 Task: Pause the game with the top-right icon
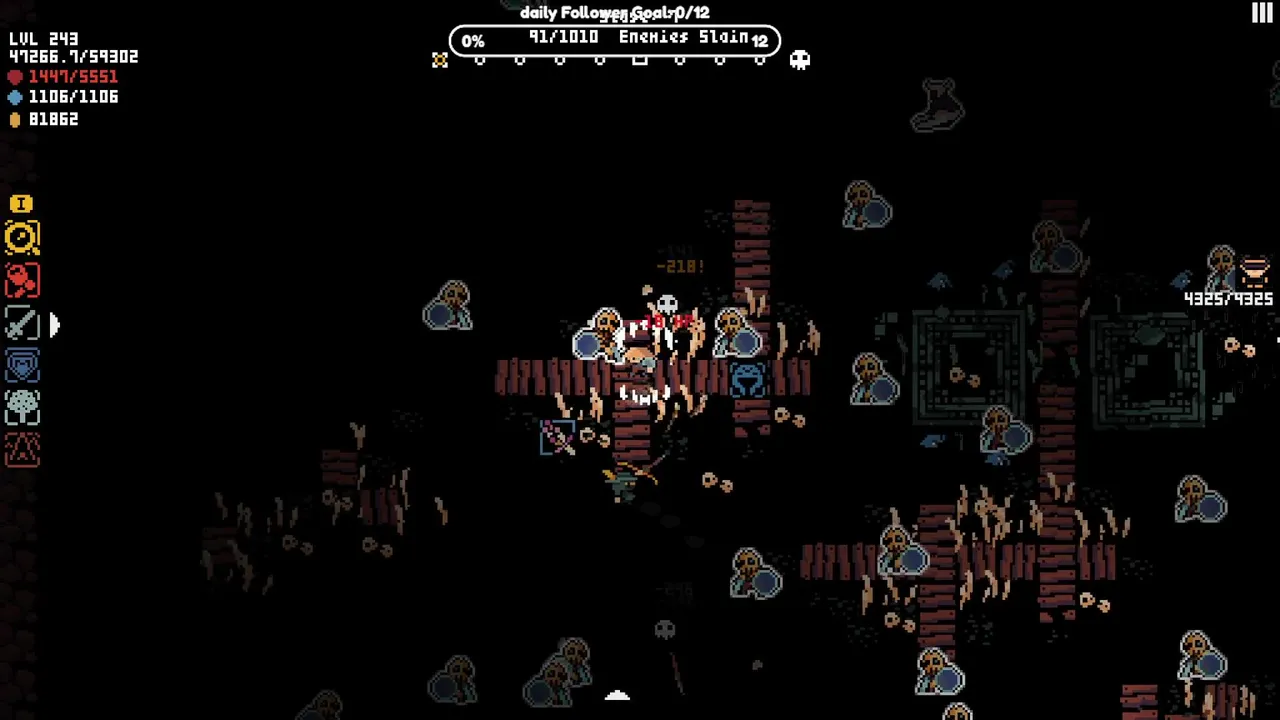click(1261, 13)
